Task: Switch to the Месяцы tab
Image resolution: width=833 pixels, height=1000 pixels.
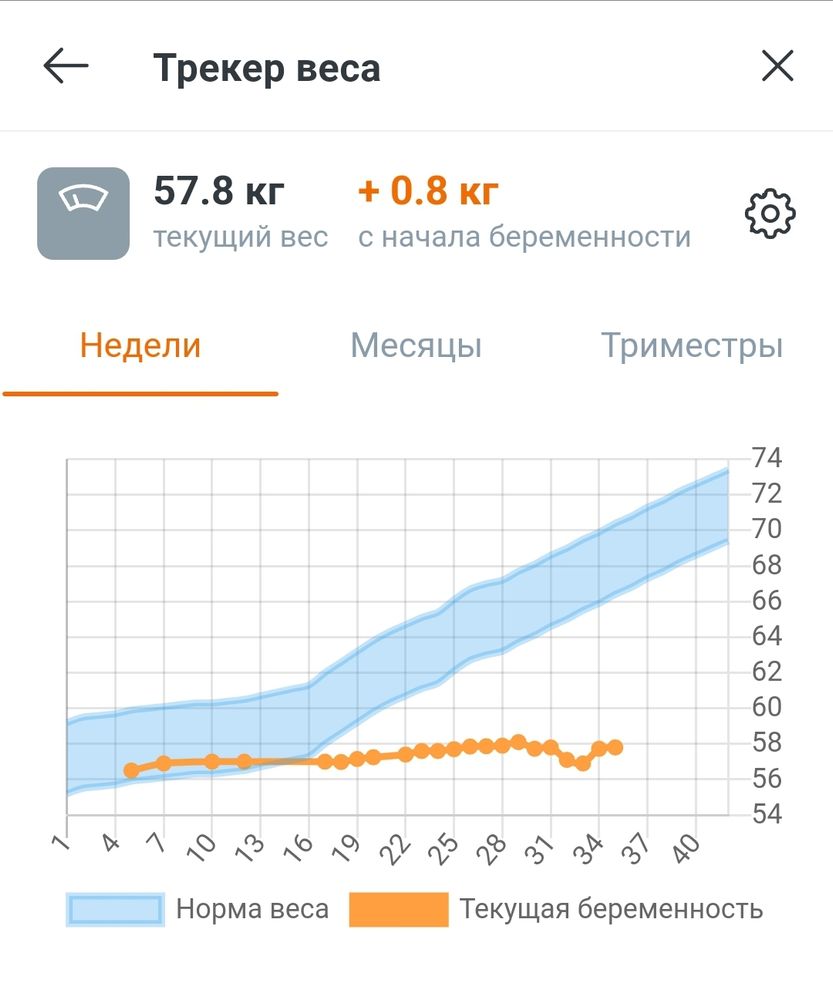Action: point(416,346)
